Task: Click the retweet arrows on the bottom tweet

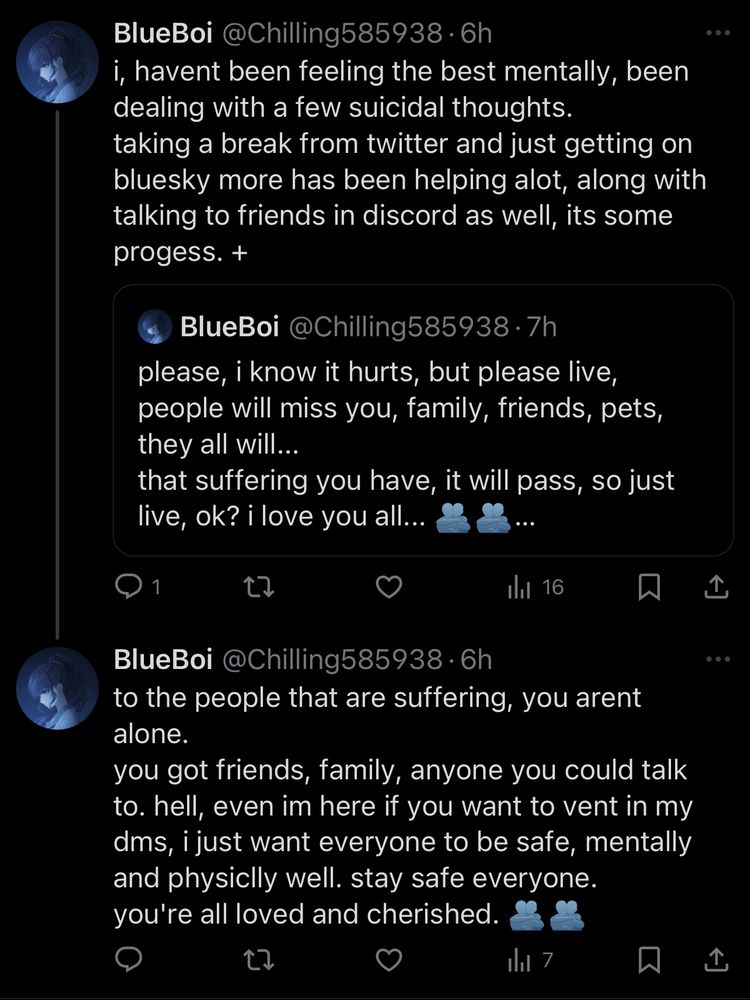Action: click(x=259, y=960)
